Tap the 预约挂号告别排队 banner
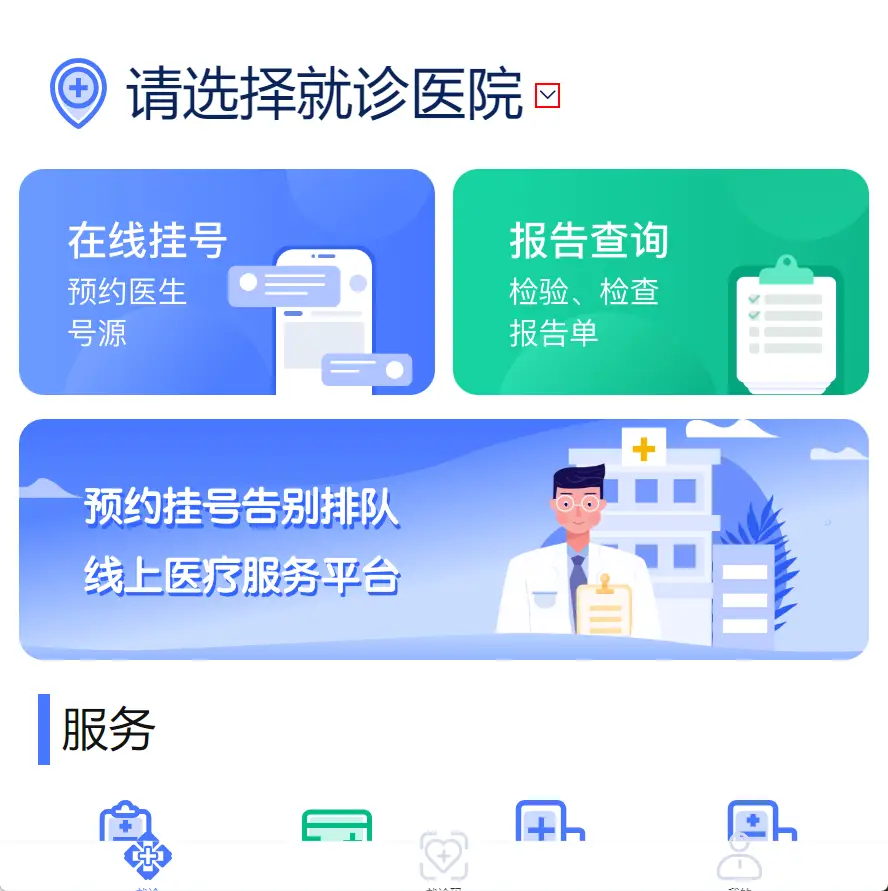 pos(443,539)
